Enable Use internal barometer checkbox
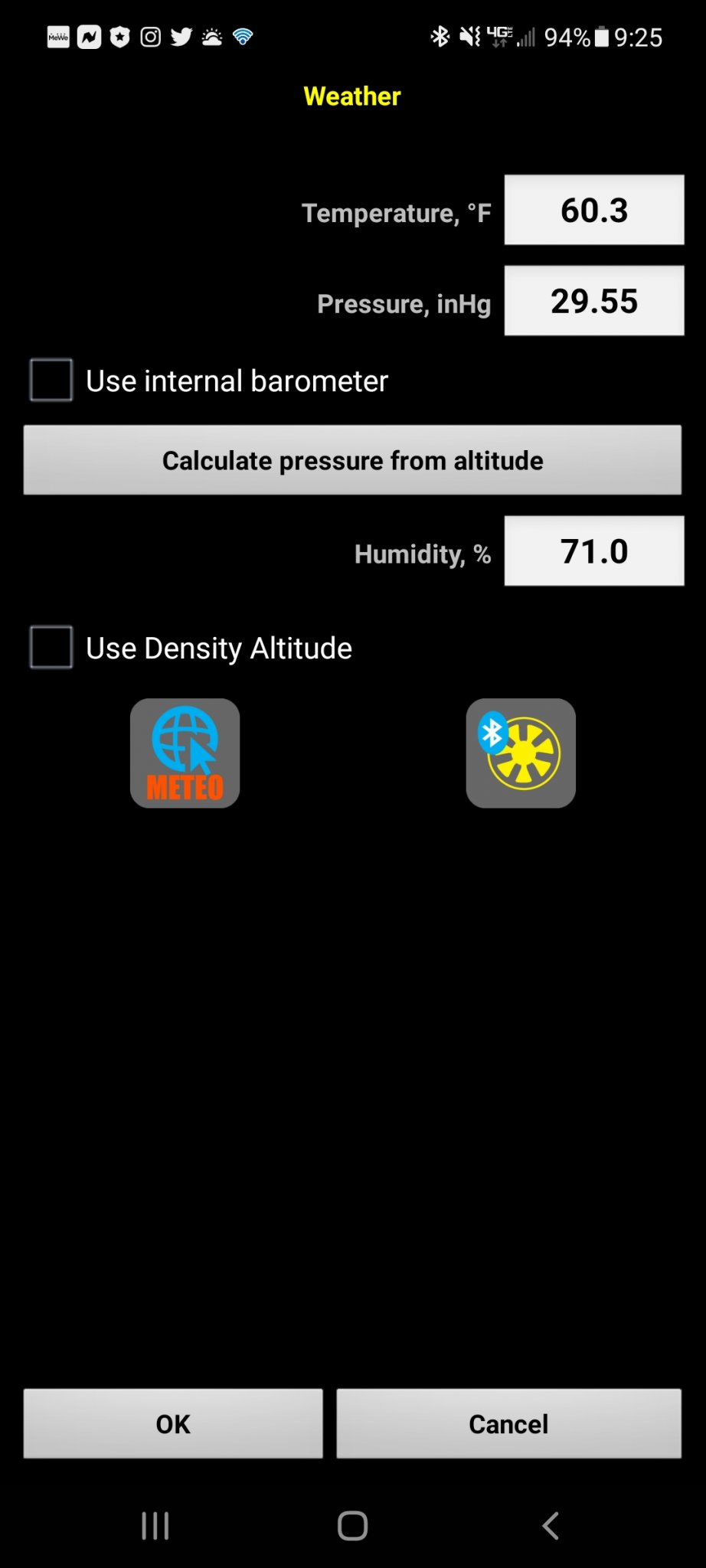The image size is (706, 1568). pyautogui.click(x=51, y=380)
